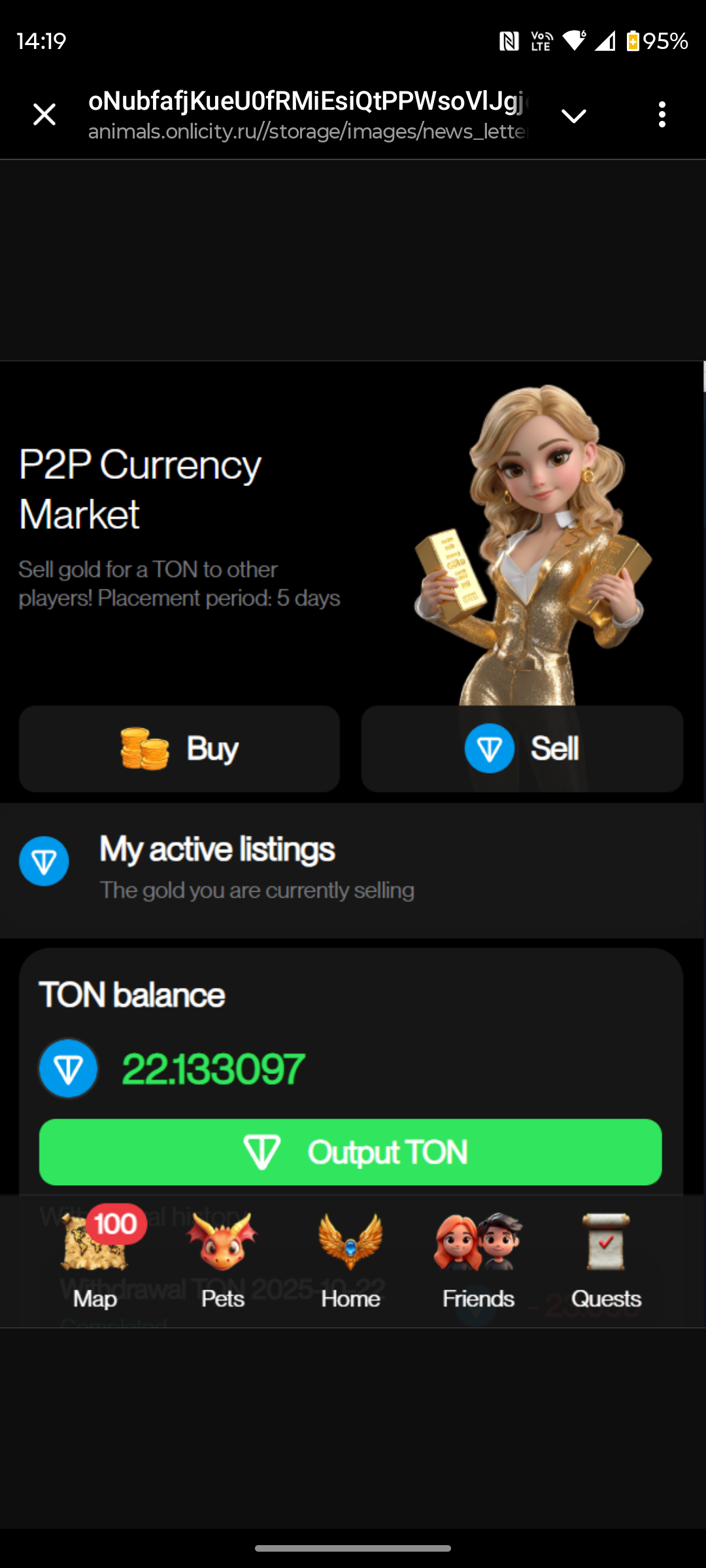
Task: Close the browser custom tab
Action: coord(44,115)
